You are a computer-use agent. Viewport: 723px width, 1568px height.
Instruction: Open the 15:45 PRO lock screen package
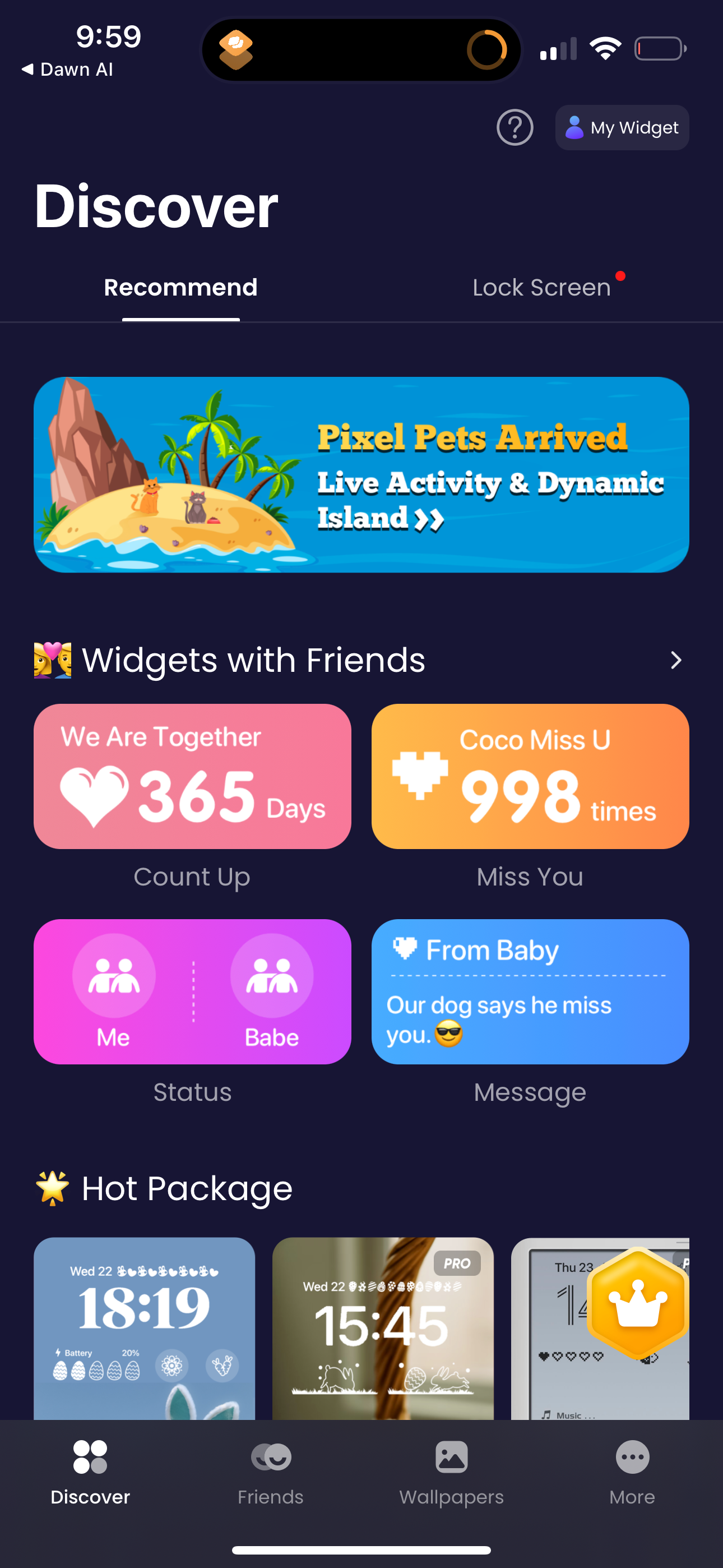(x=382, y=1327)
